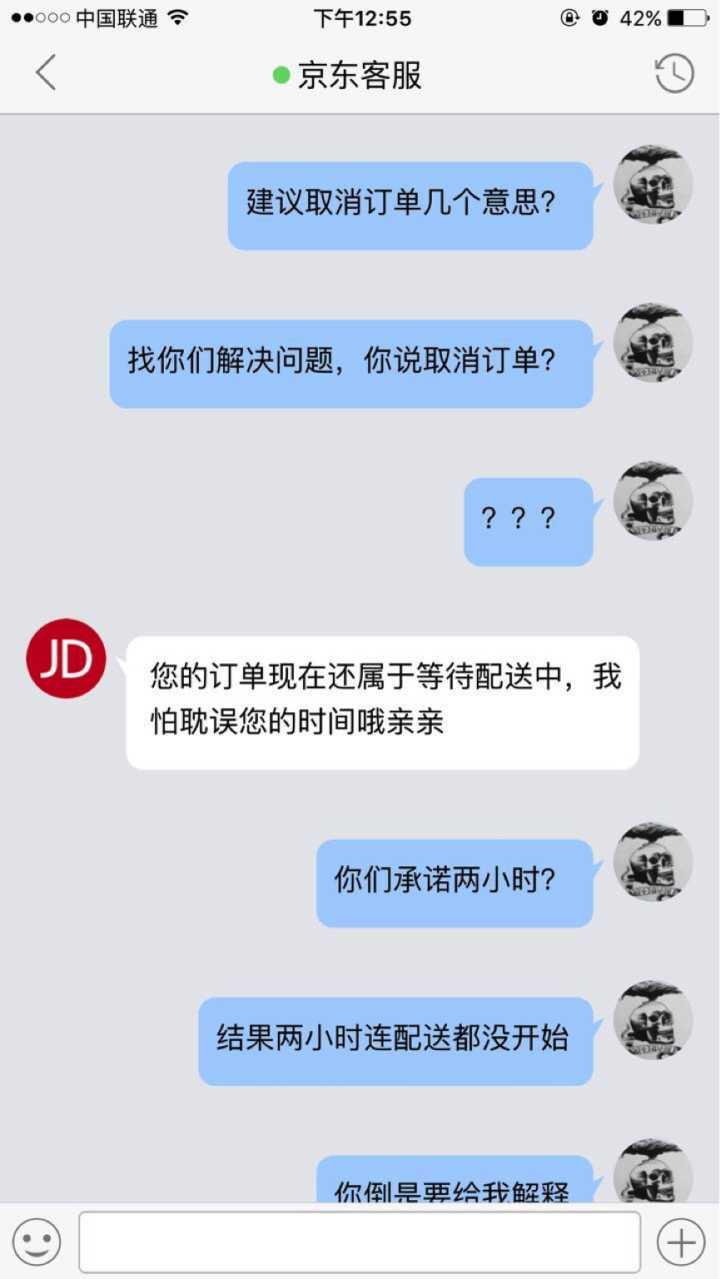720x1279 pixels.
Task: Open the chat history clock icon
Action: coord(674,73)
